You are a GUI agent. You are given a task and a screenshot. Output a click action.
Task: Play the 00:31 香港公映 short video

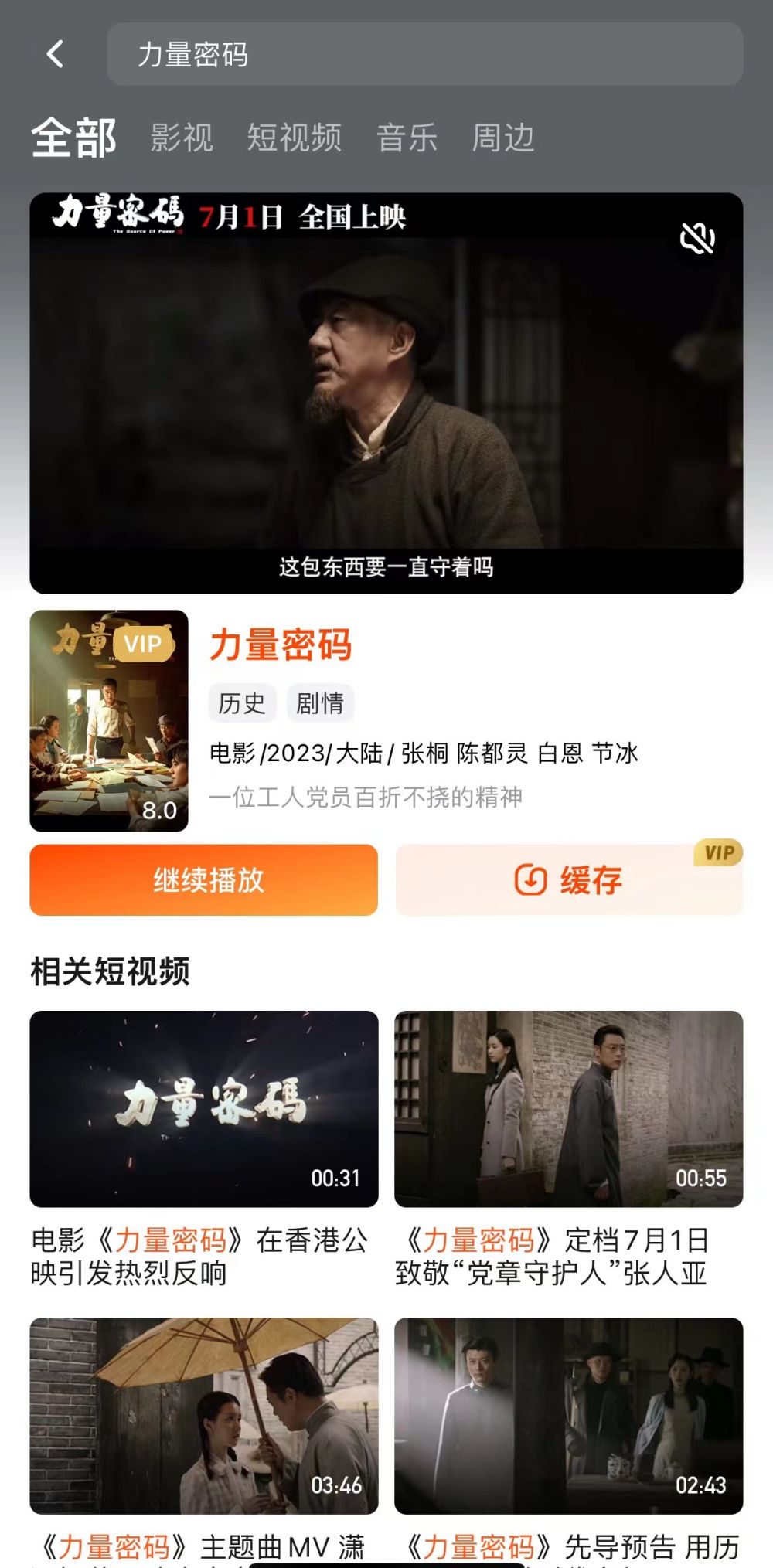203,1111
